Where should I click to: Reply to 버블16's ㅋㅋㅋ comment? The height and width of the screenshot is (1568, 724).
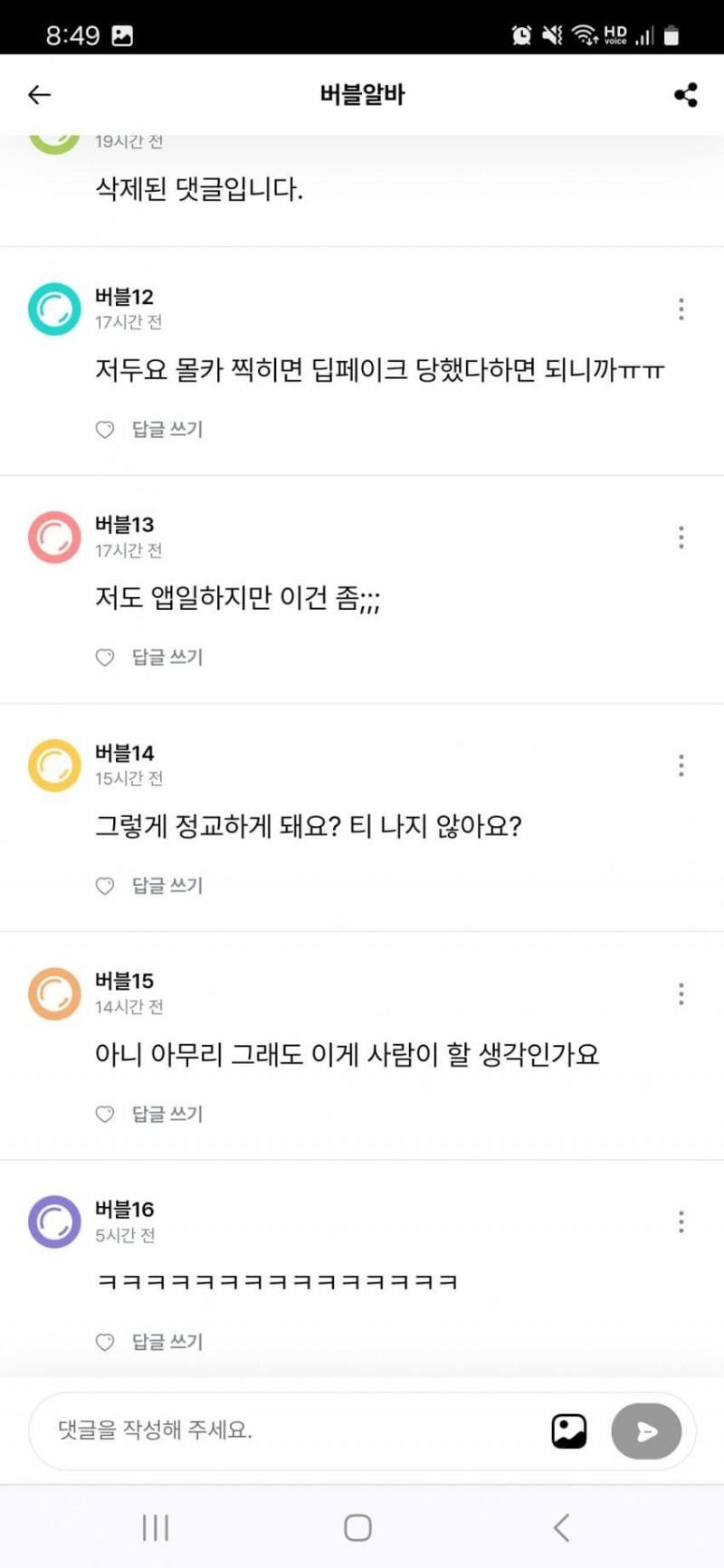(167, 1342)
